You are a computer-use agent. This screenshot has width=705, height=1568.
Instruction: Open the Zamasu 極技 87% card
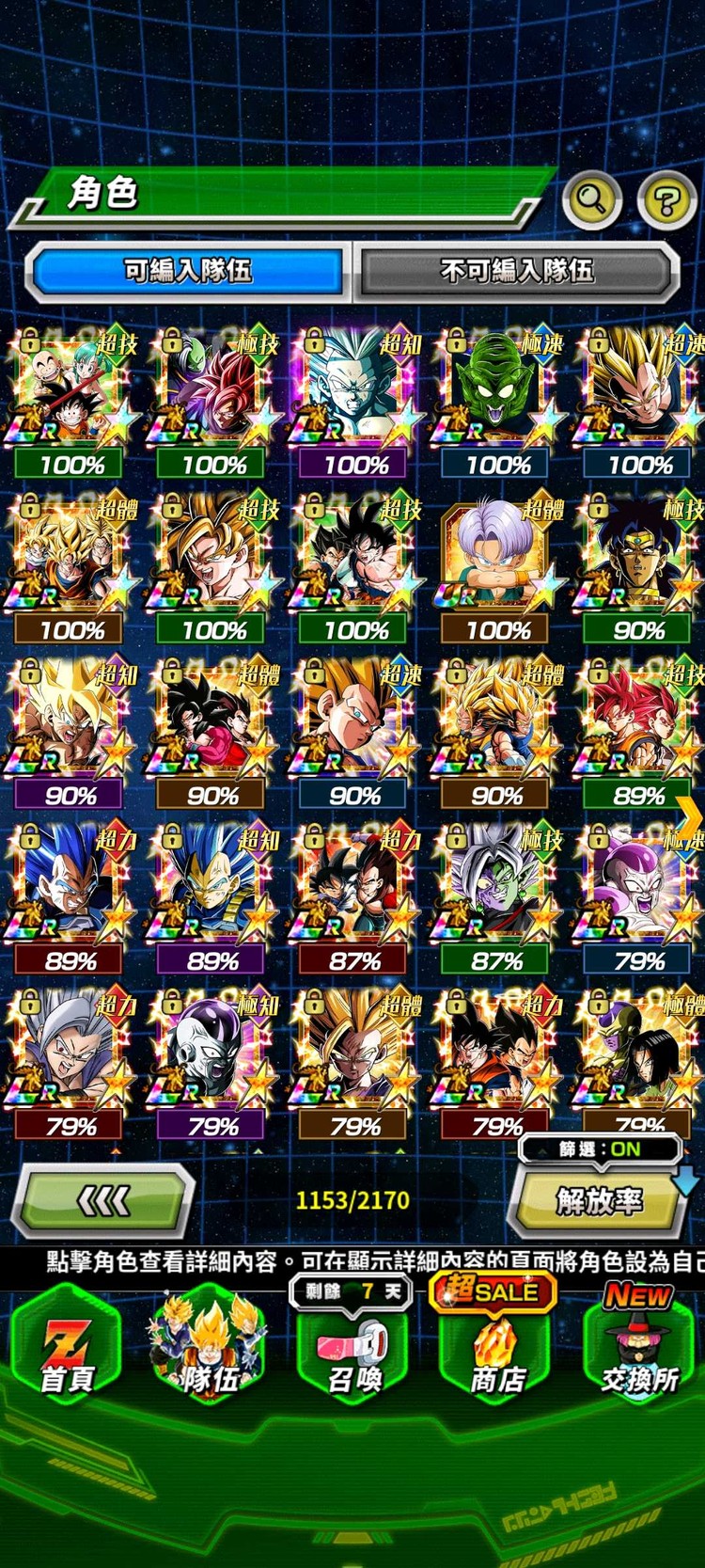496,886
